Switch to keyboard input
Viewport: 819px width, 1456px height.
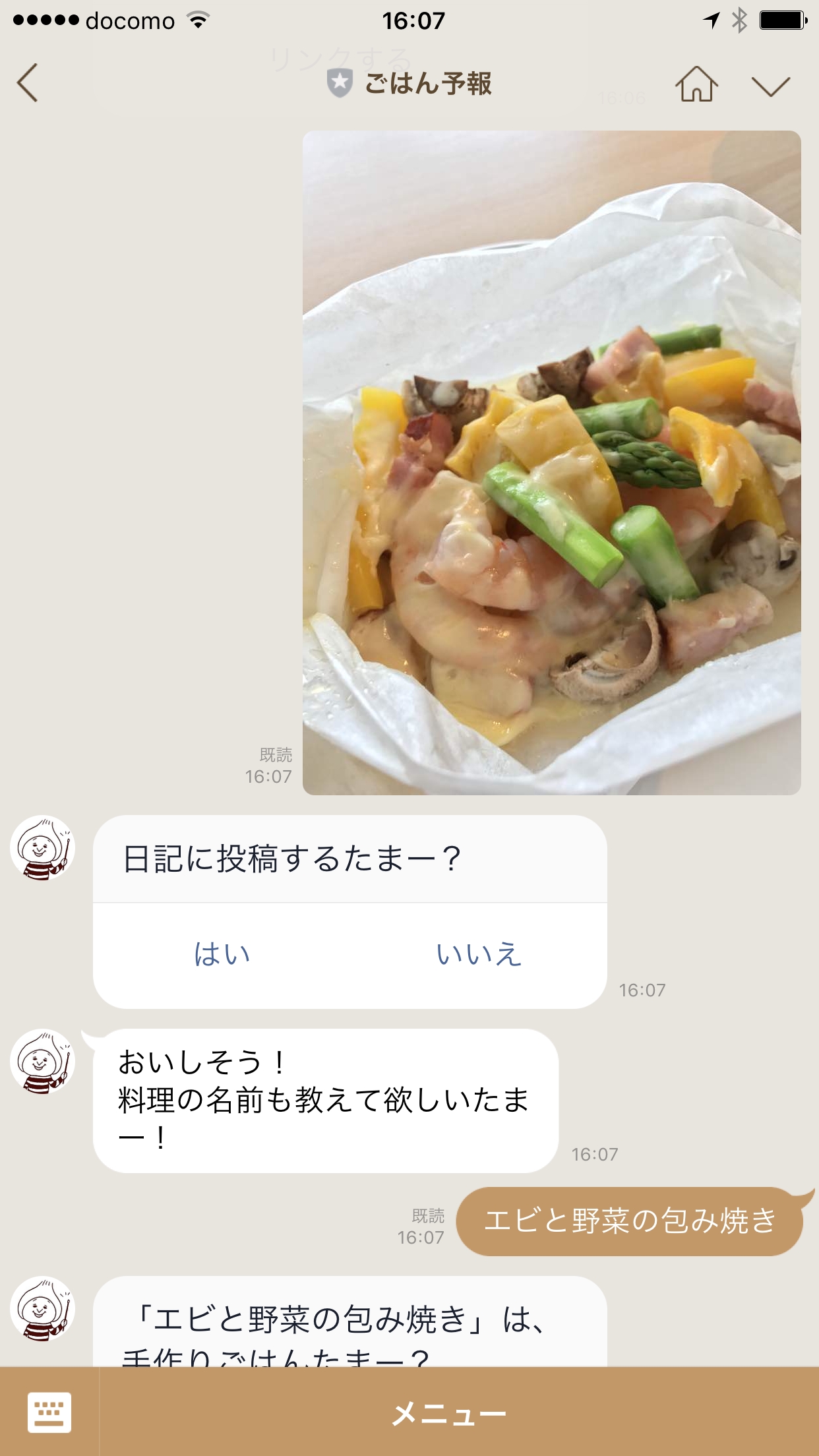point(49,1412)
